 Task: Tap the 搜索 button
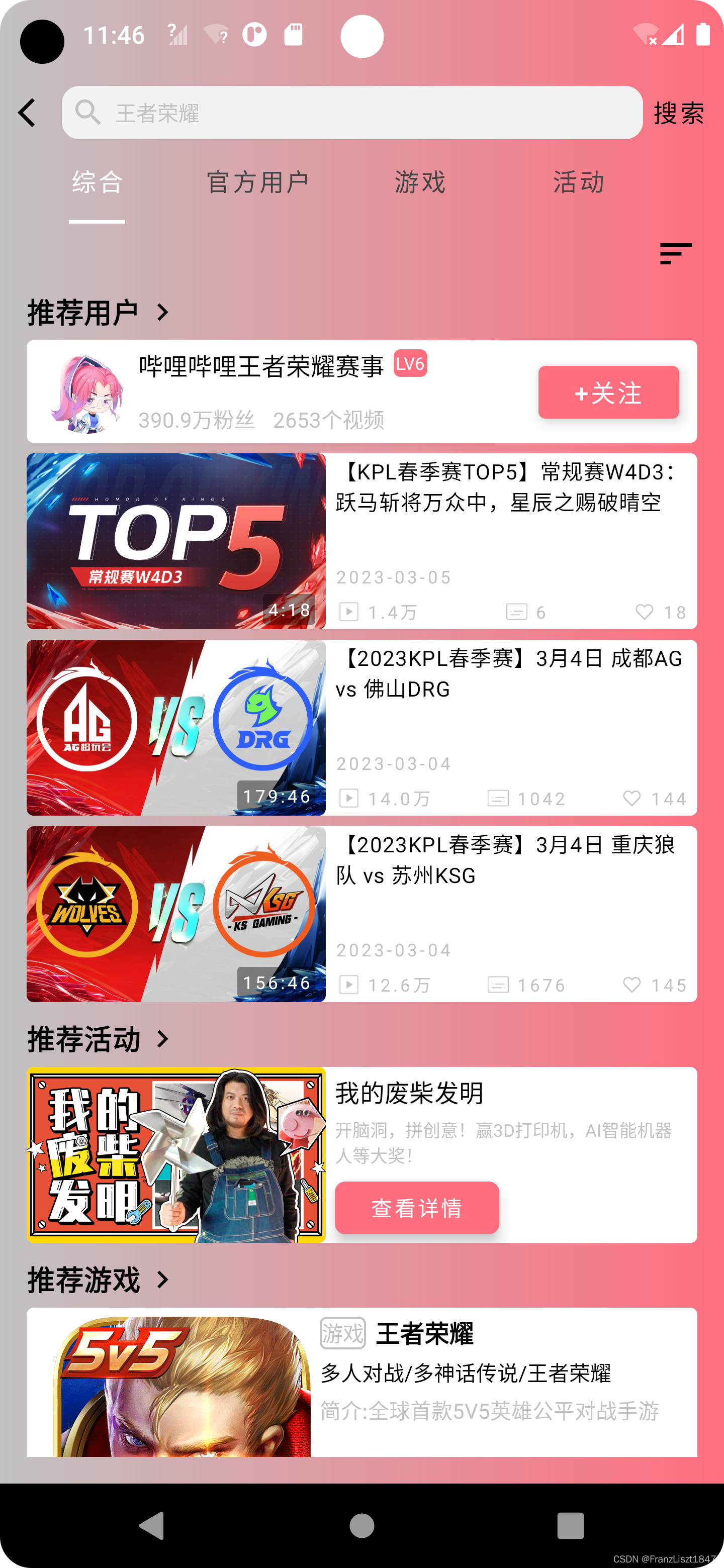[679, 113]
